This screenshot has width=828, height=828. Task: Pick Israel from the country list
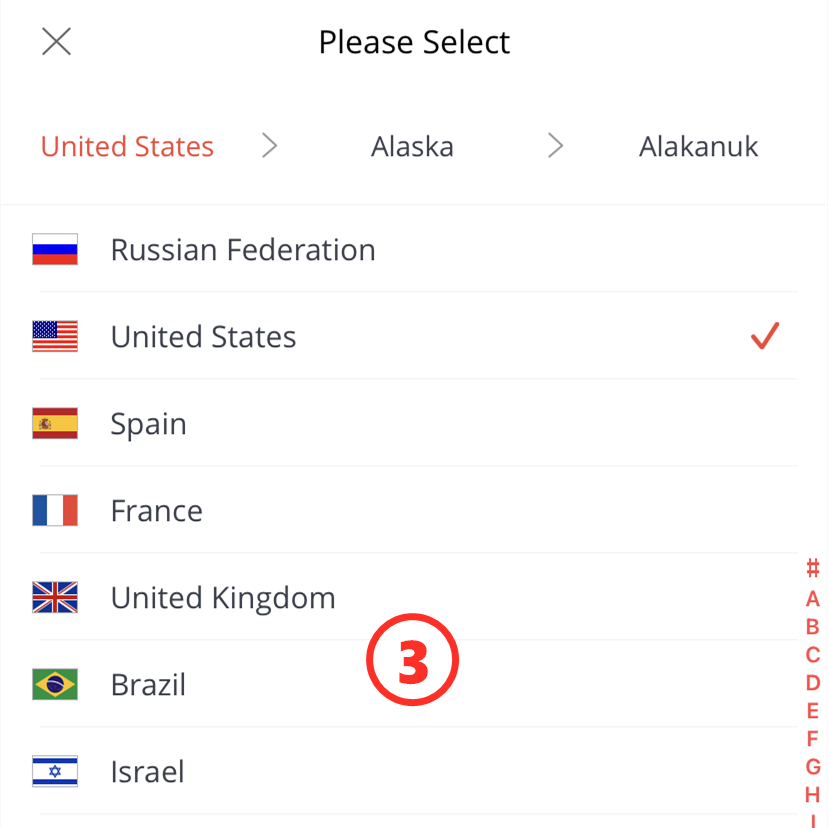pyautogui.click(x=147, y=772)
